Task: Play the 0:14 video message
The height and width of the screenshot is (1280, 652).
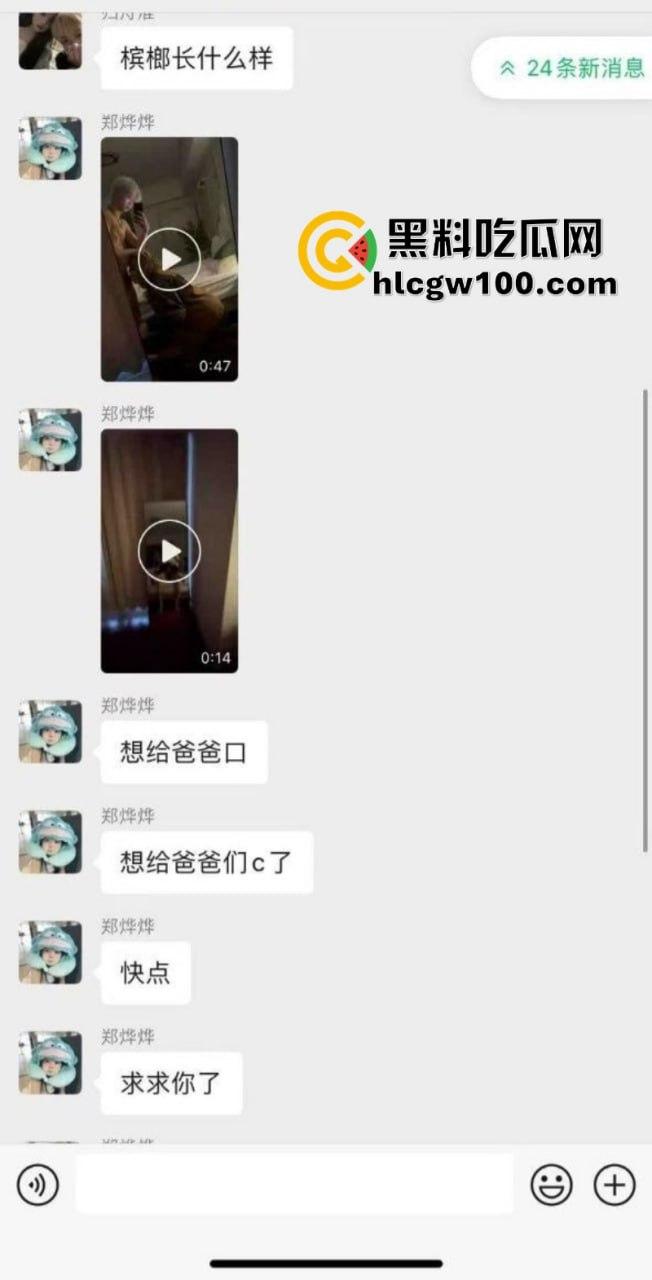Action: click(169, 551)
